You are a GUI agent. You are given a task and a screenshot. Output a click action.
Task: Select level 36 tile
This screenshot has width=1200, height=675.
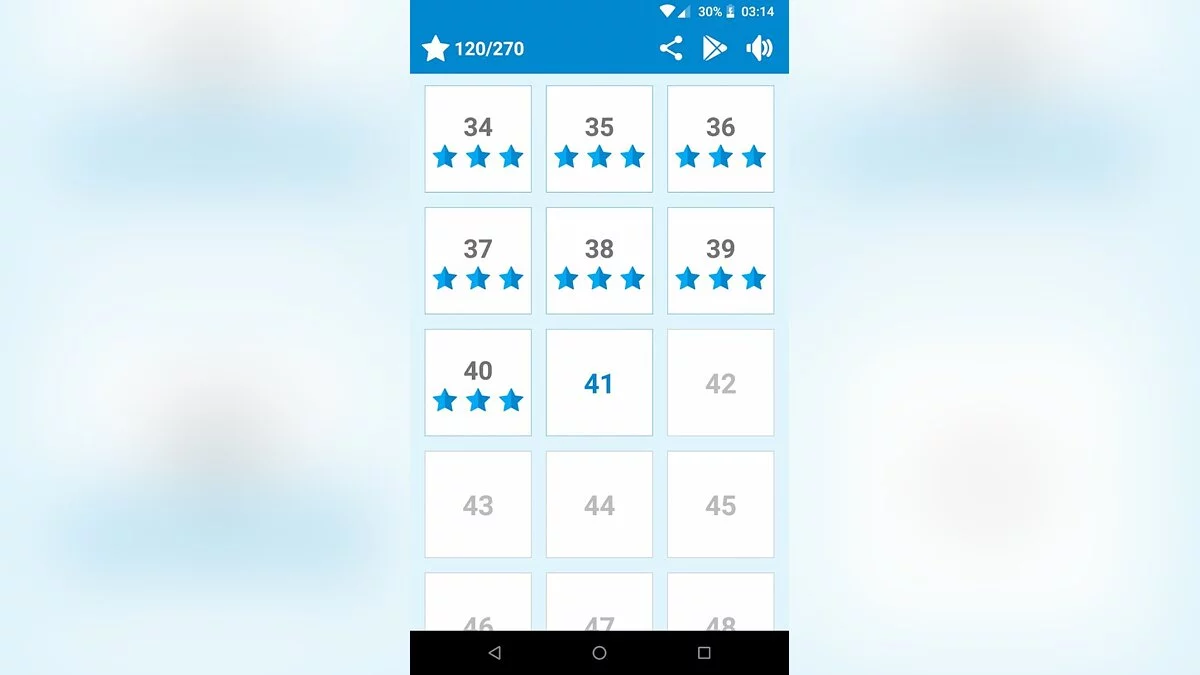(720, 139)
